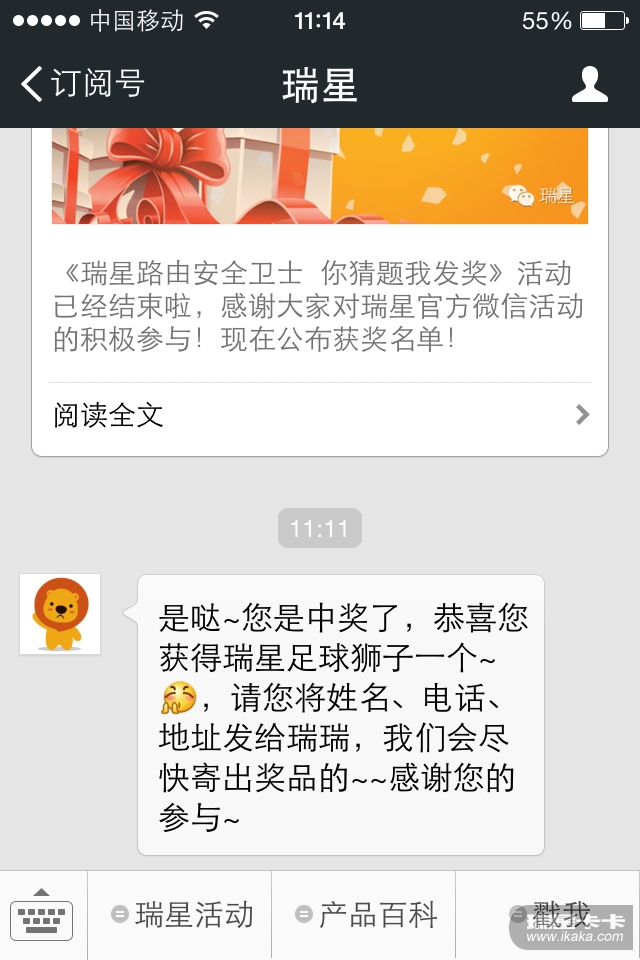The image size is (640, 960).
Task: Open the 瑞星活动 menu
Action: click(181, 914)
